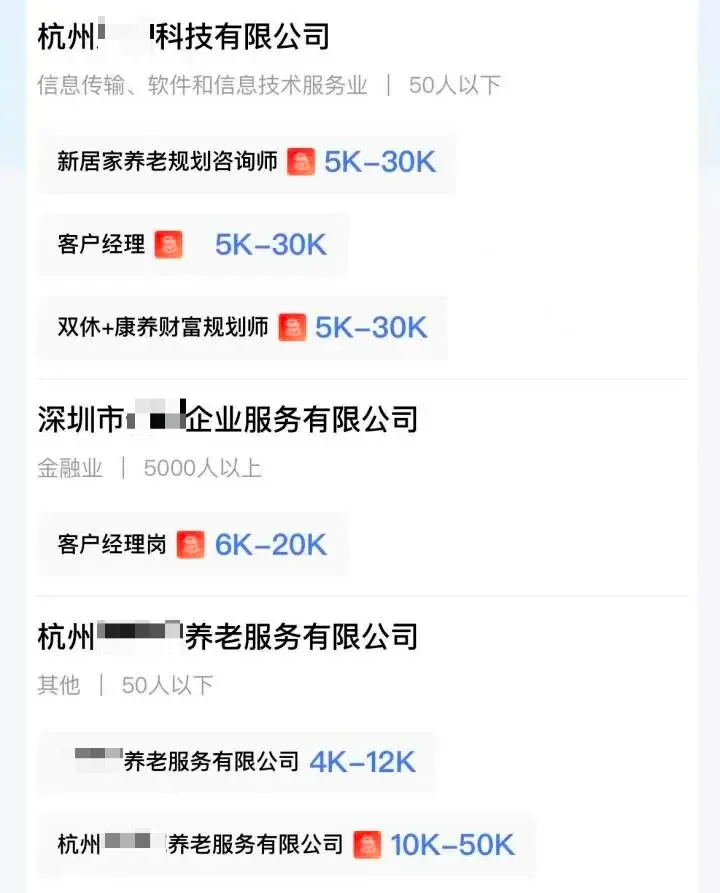The image size is (720, 893).
Task: Click the red bonus icon beside 客户经理岗
Action: click(189, 544)
